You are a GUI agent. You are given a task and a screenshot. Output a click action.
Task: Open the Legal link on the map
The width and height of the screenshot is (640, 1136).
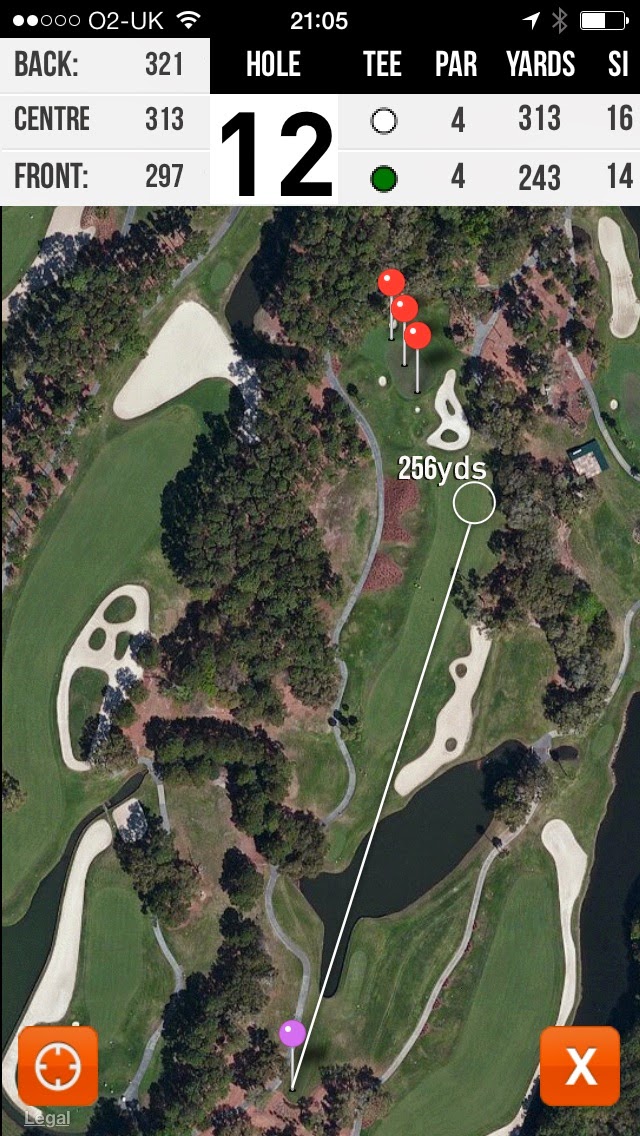pyautogui.click(x=47, y=1118)
